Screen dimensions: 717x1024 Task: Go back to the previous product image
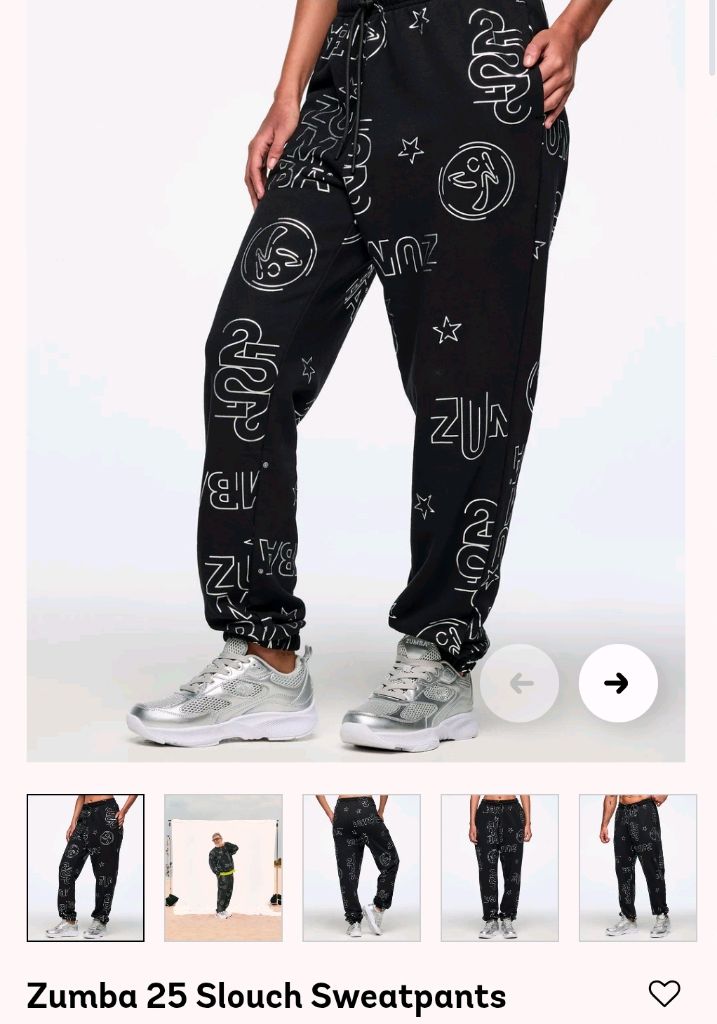[x=519, y=683]
